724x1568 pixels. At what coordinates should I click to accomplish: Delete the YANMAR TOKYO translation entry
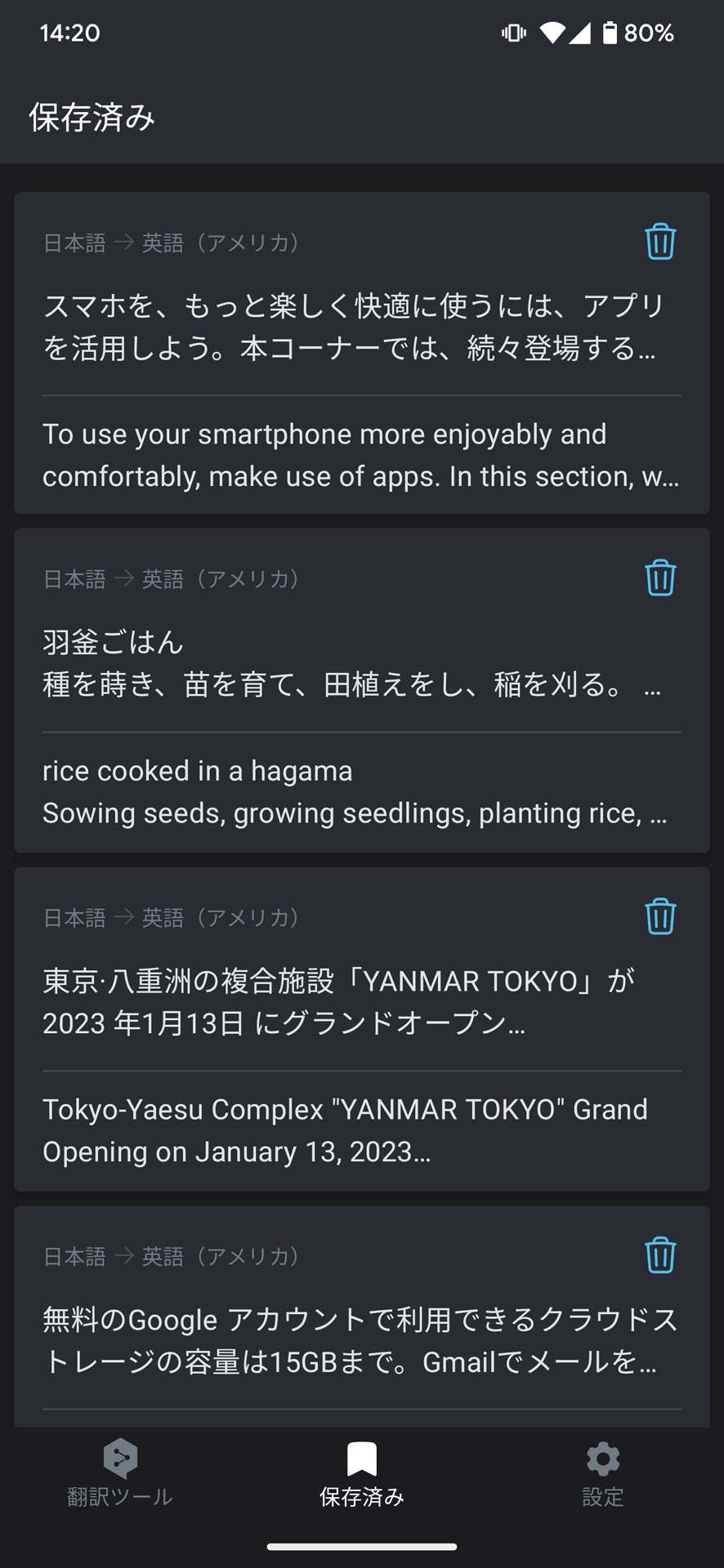(659, 916)
